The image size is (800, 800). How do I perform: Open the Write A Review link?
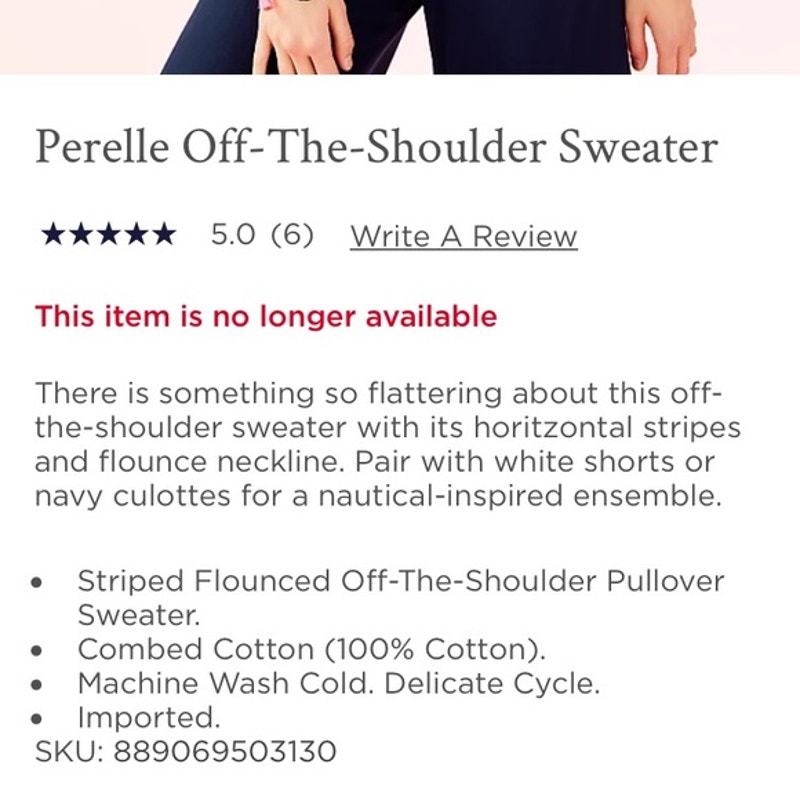[x=463, y=237]
